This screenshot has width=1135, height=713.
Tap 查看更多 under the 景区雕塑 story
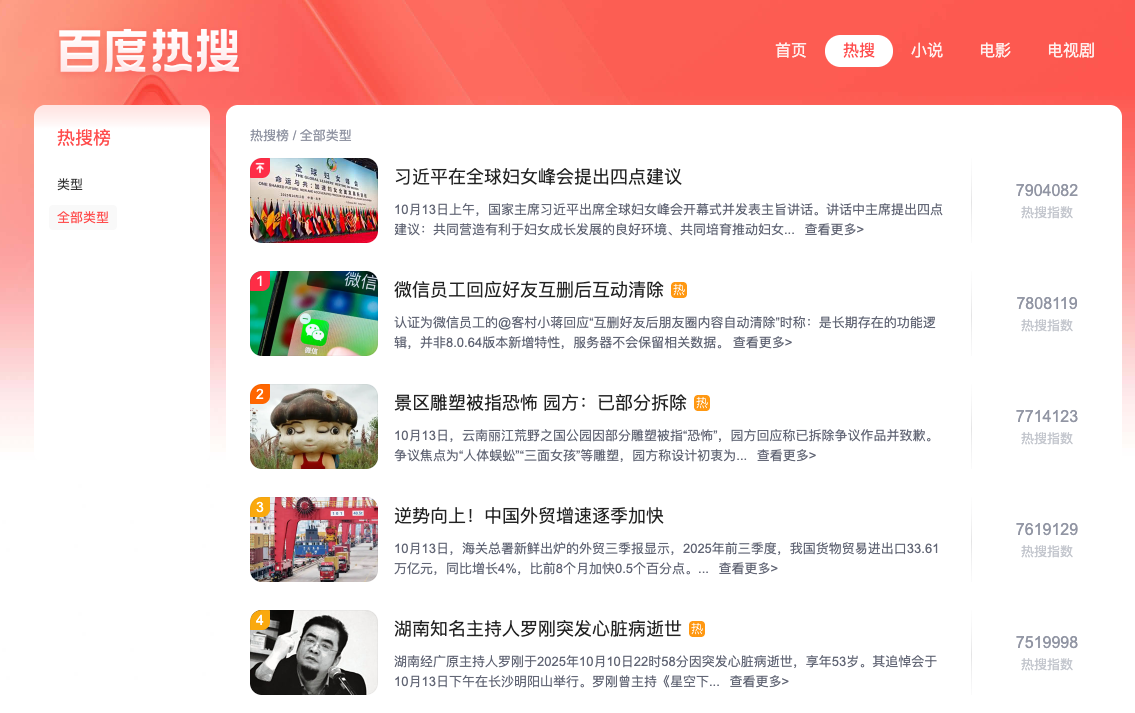(786, 455)
